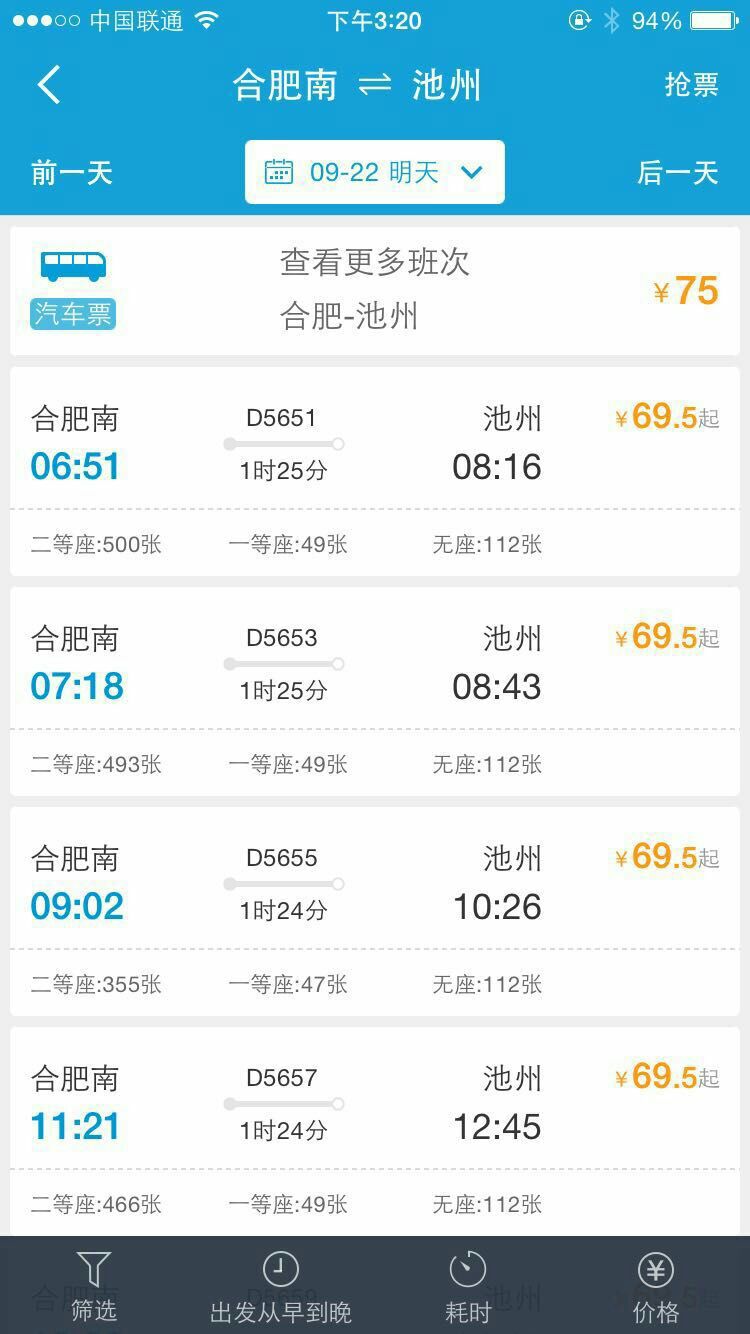750x1334 pixels.
Task: Select train D5651 departing 06:51
Action: coord(375,471)
